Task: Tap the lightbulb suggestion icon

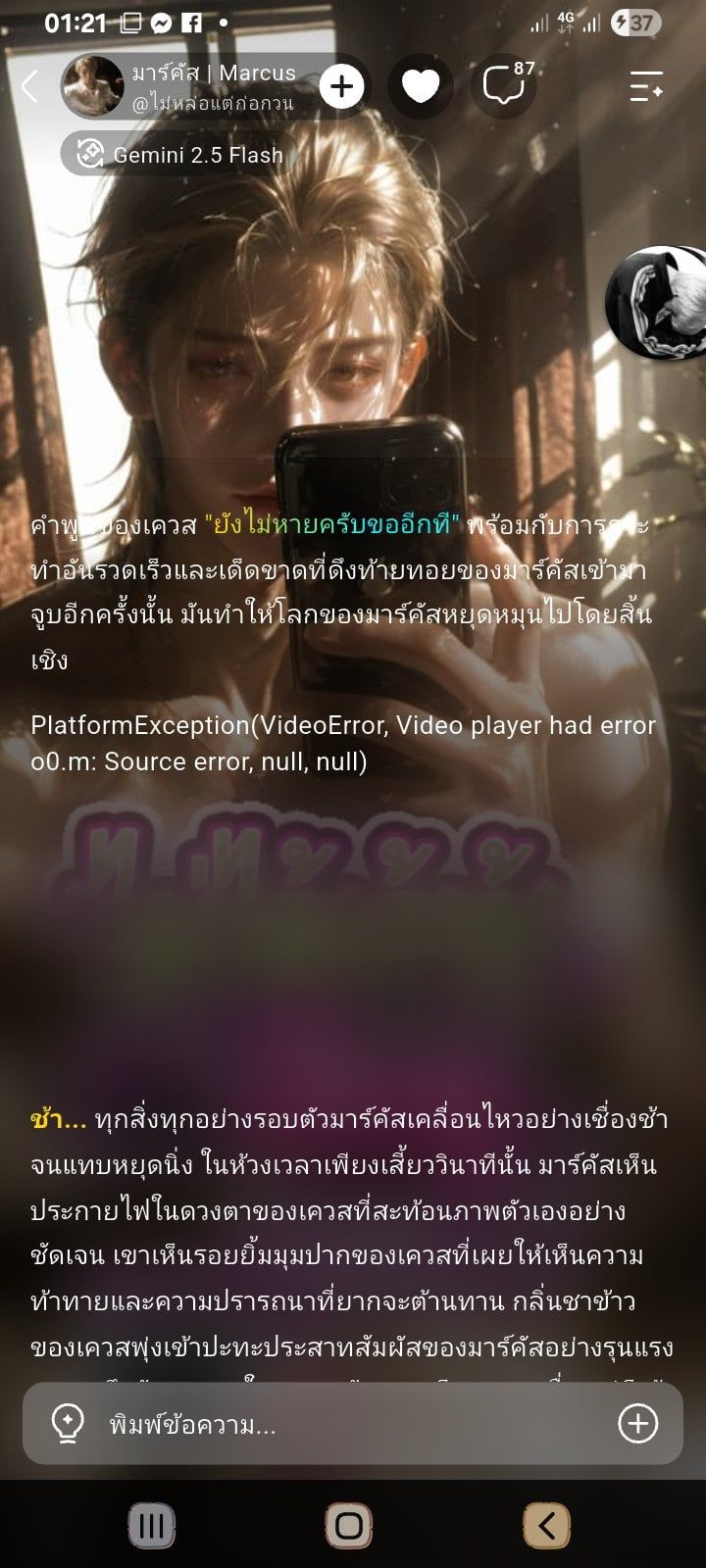Action: (x=68, y=1423)
